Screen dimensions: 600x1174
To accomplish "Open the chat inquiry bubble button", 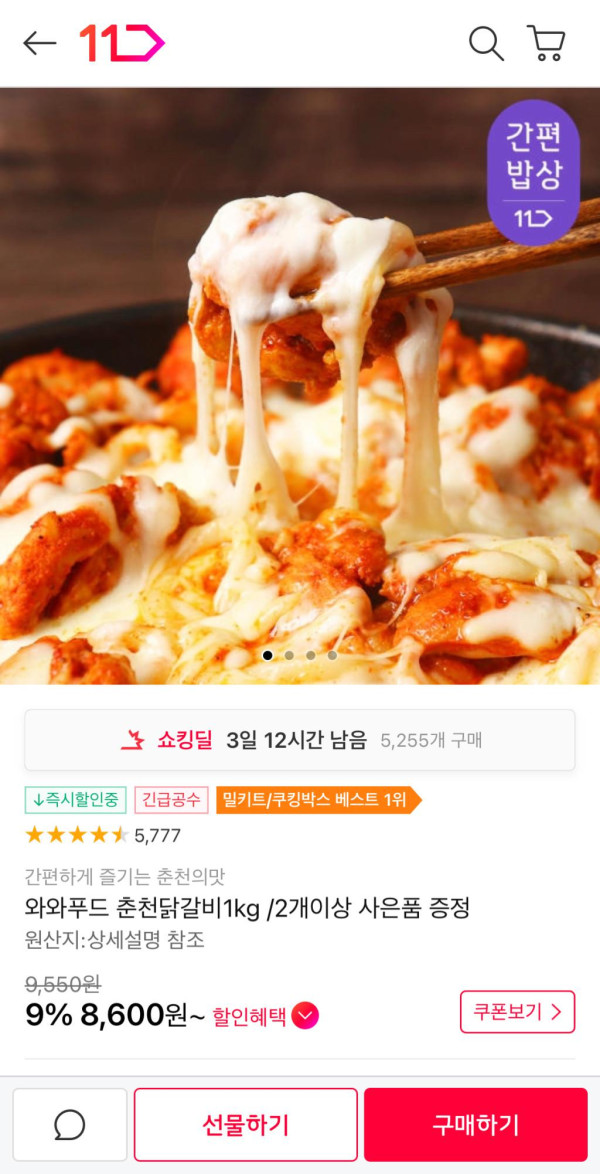I will pos(69,1125).
